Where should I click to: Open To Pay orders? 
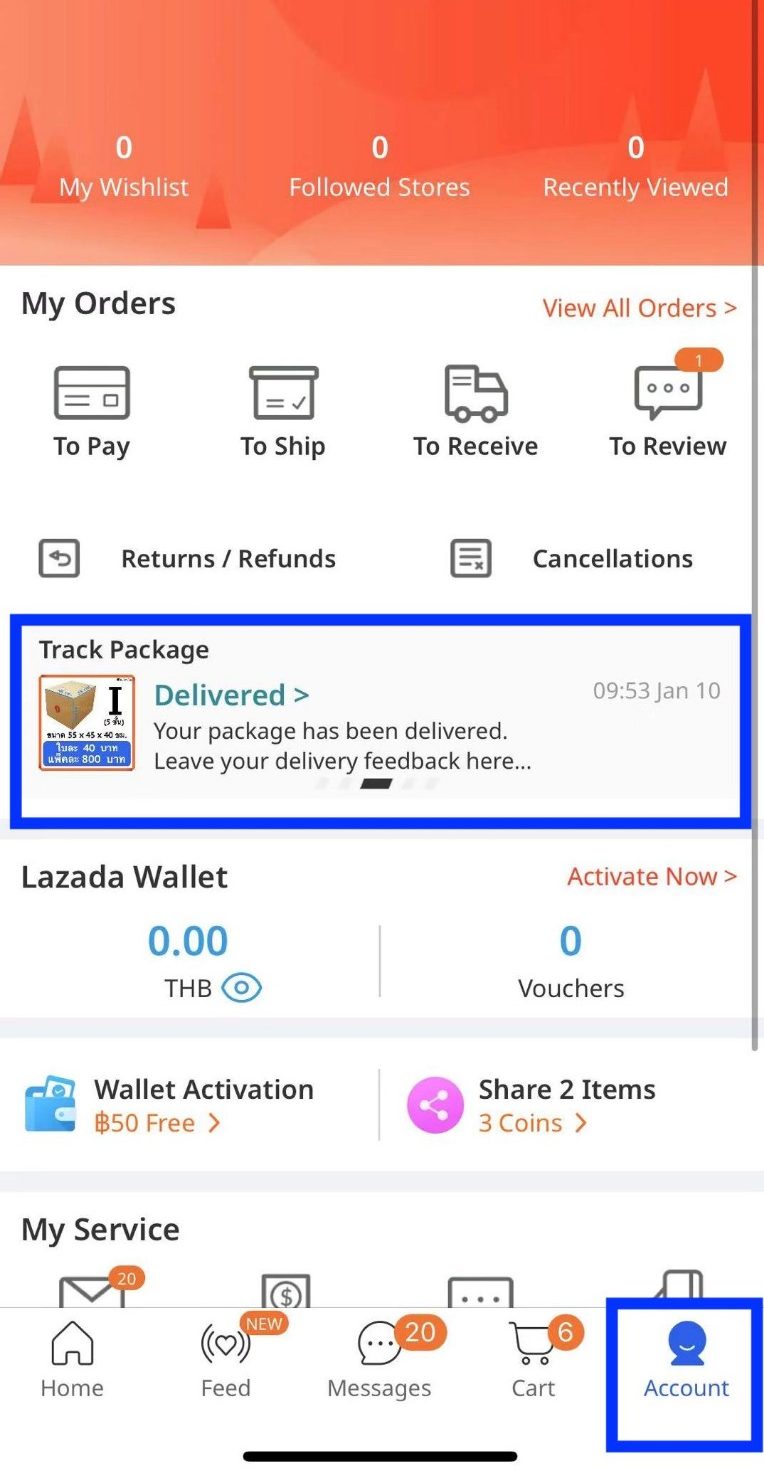(x=91, y=412)
